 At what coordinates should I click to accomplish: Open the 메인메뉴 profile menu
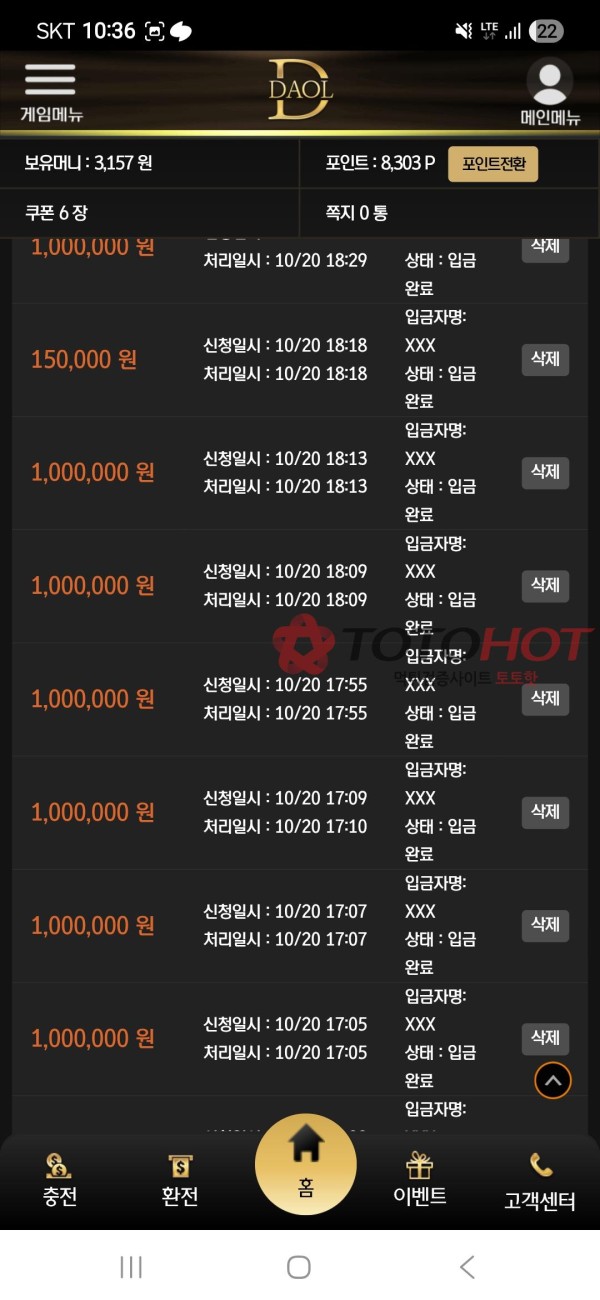click(x=549, y=91)
